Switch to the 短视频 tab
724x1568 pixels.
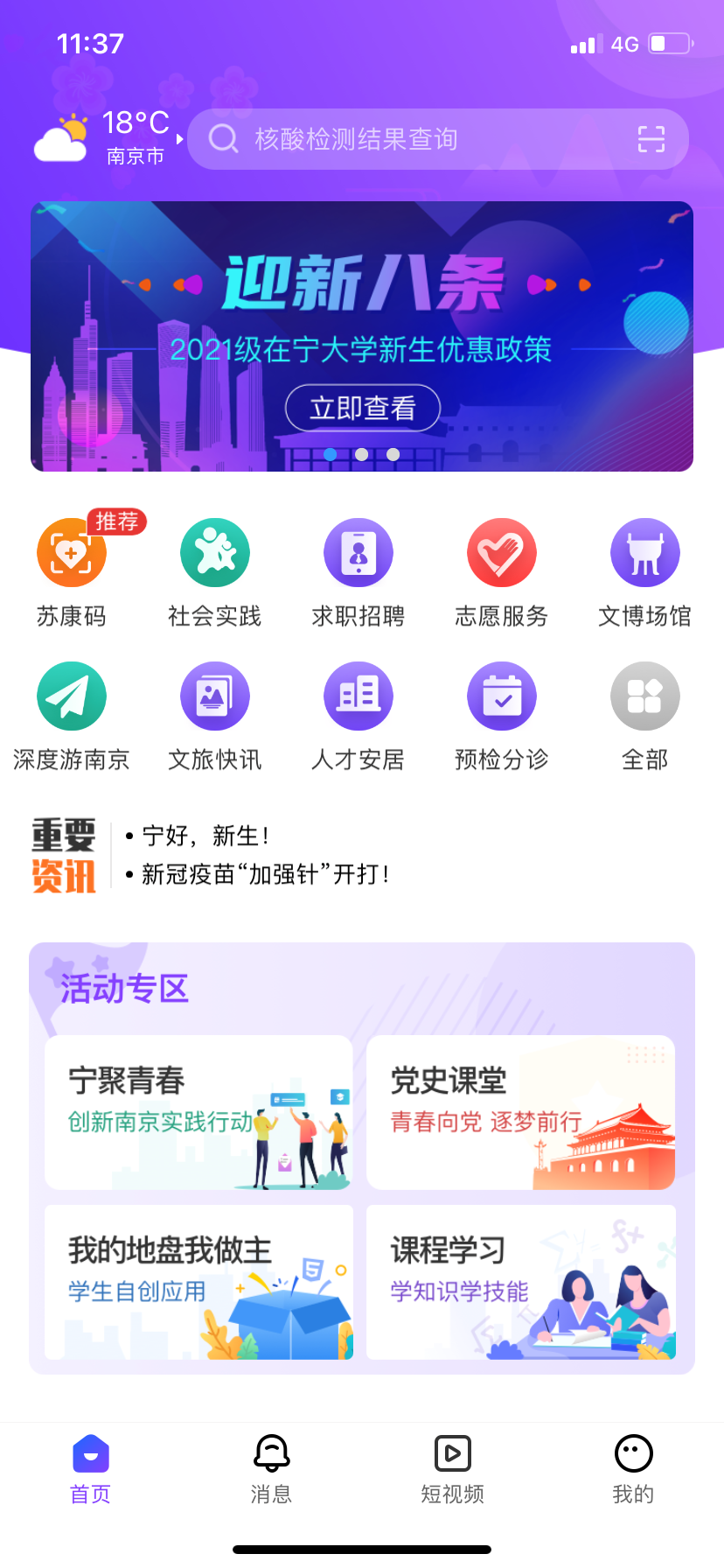coord(452,1468)
